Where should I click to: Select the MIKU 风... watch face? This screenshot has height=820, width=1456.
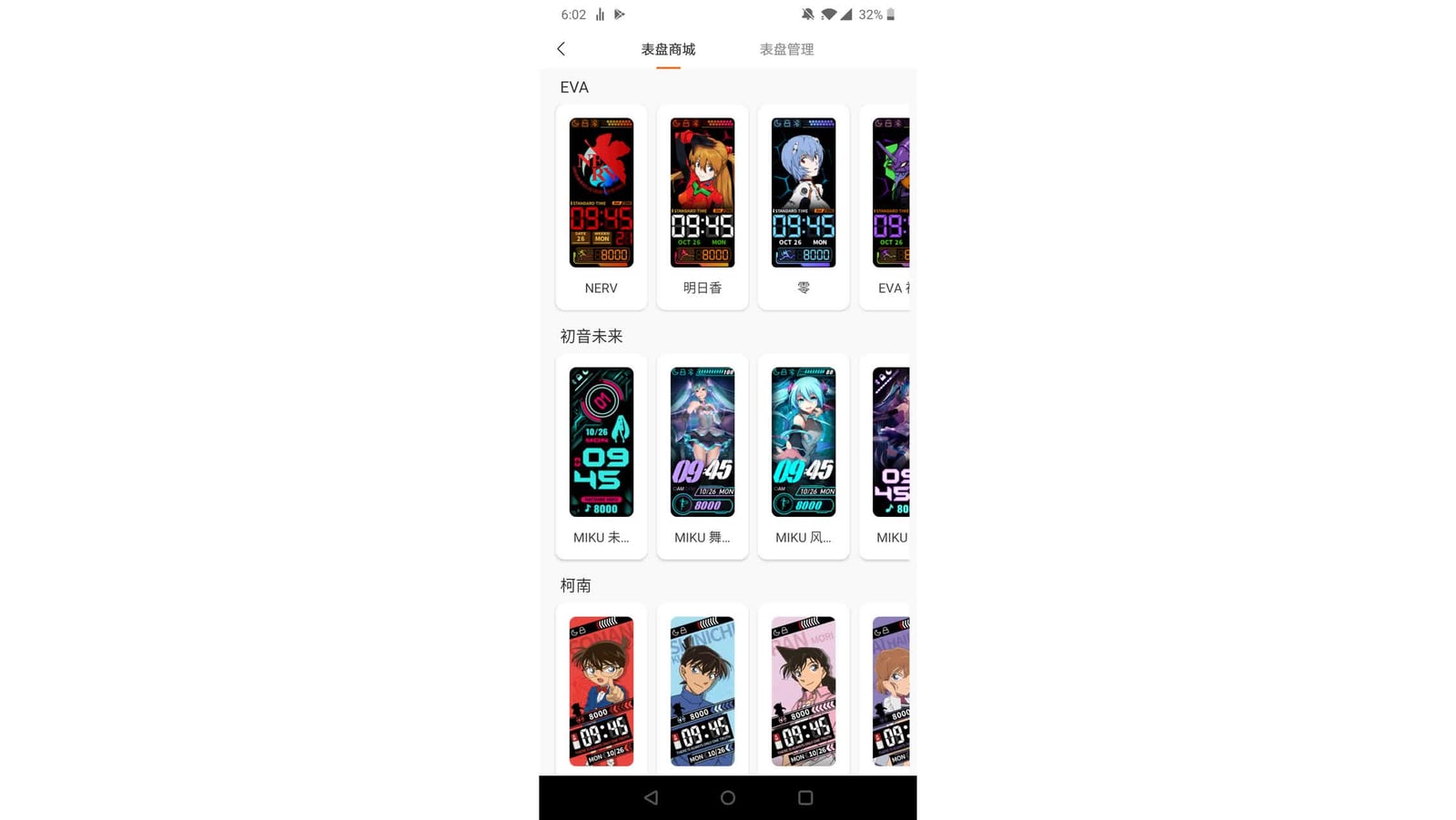click(803, 455)
